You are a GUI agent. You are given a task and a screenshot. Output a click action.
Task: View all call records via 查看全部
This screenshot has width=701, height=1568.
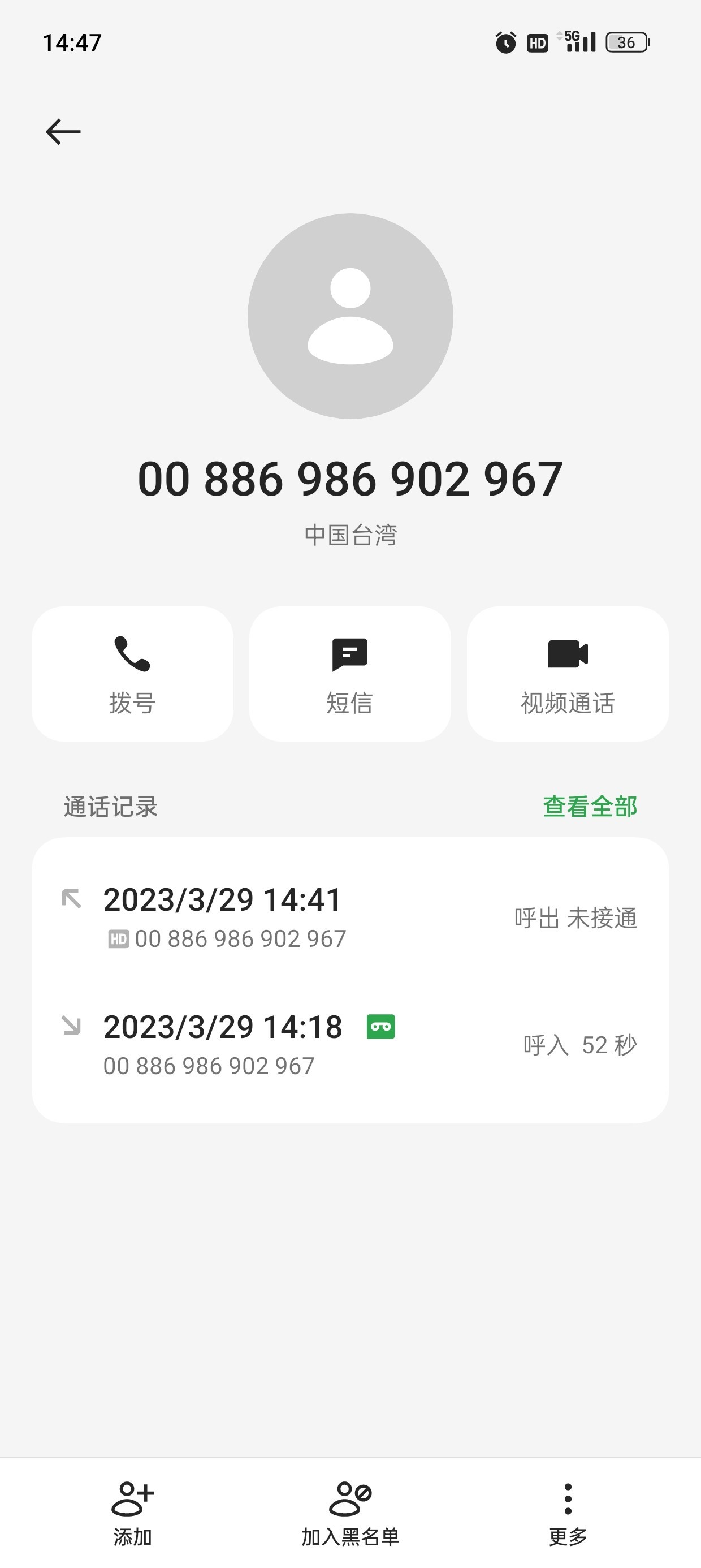[x=590, y=807]
